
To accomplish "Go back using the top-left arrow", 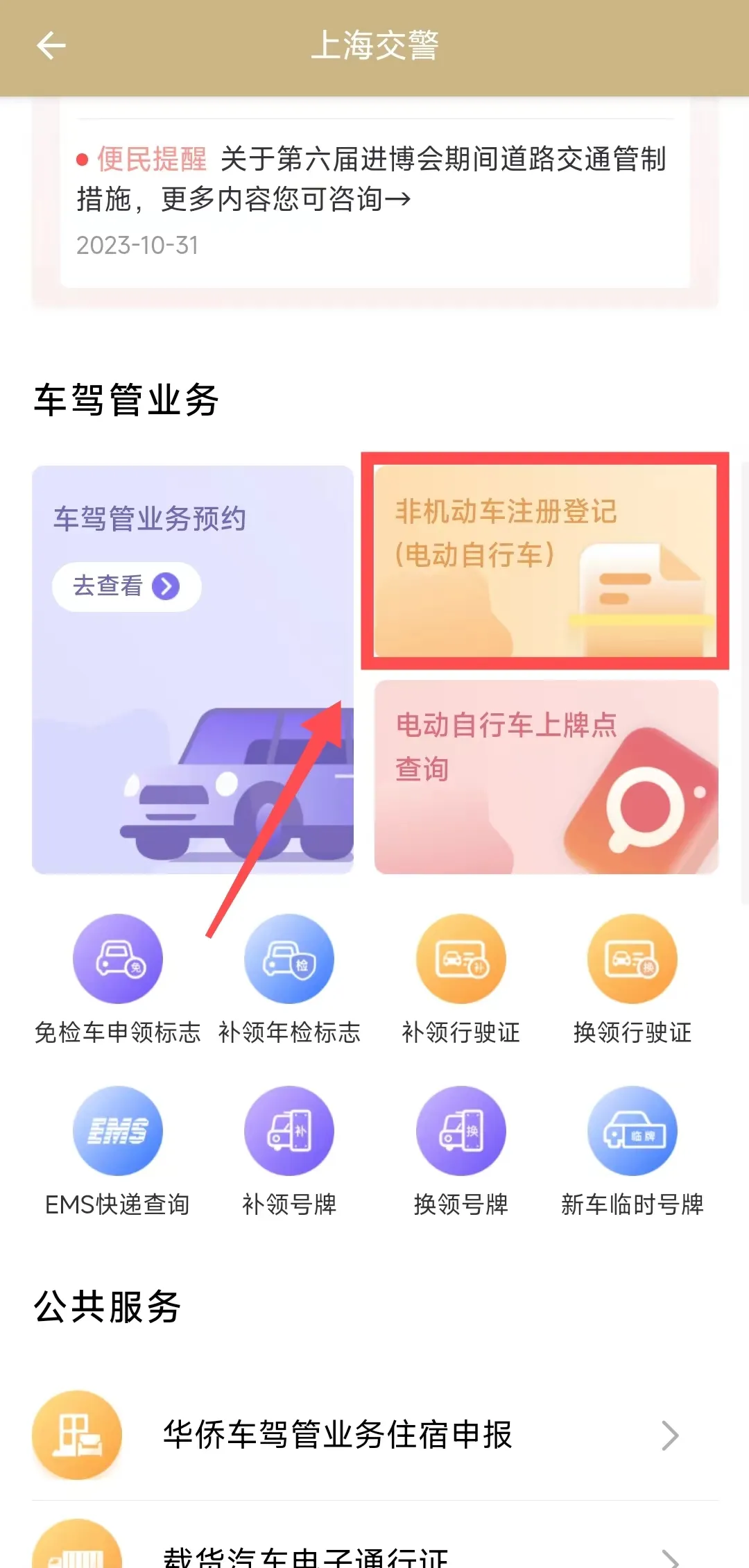I will point(51,46).
